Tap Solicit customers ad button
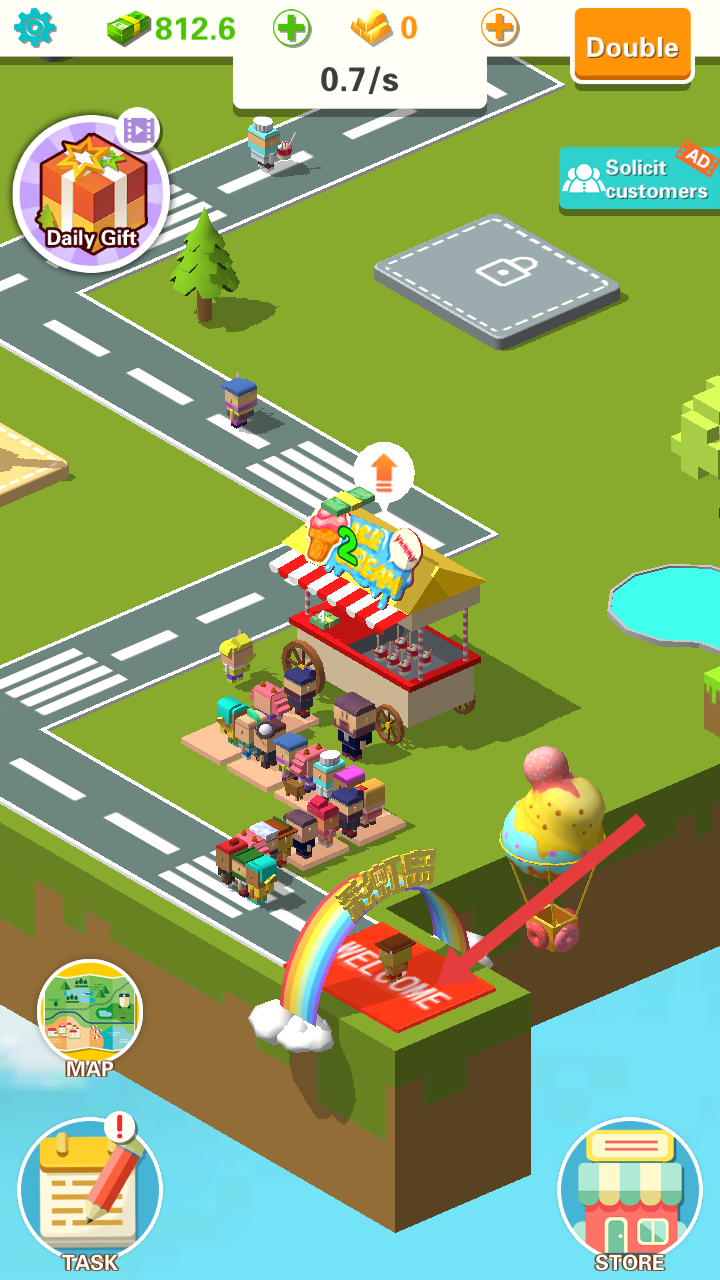Screen dimensions: 720x1280 (x=640, y=179)
